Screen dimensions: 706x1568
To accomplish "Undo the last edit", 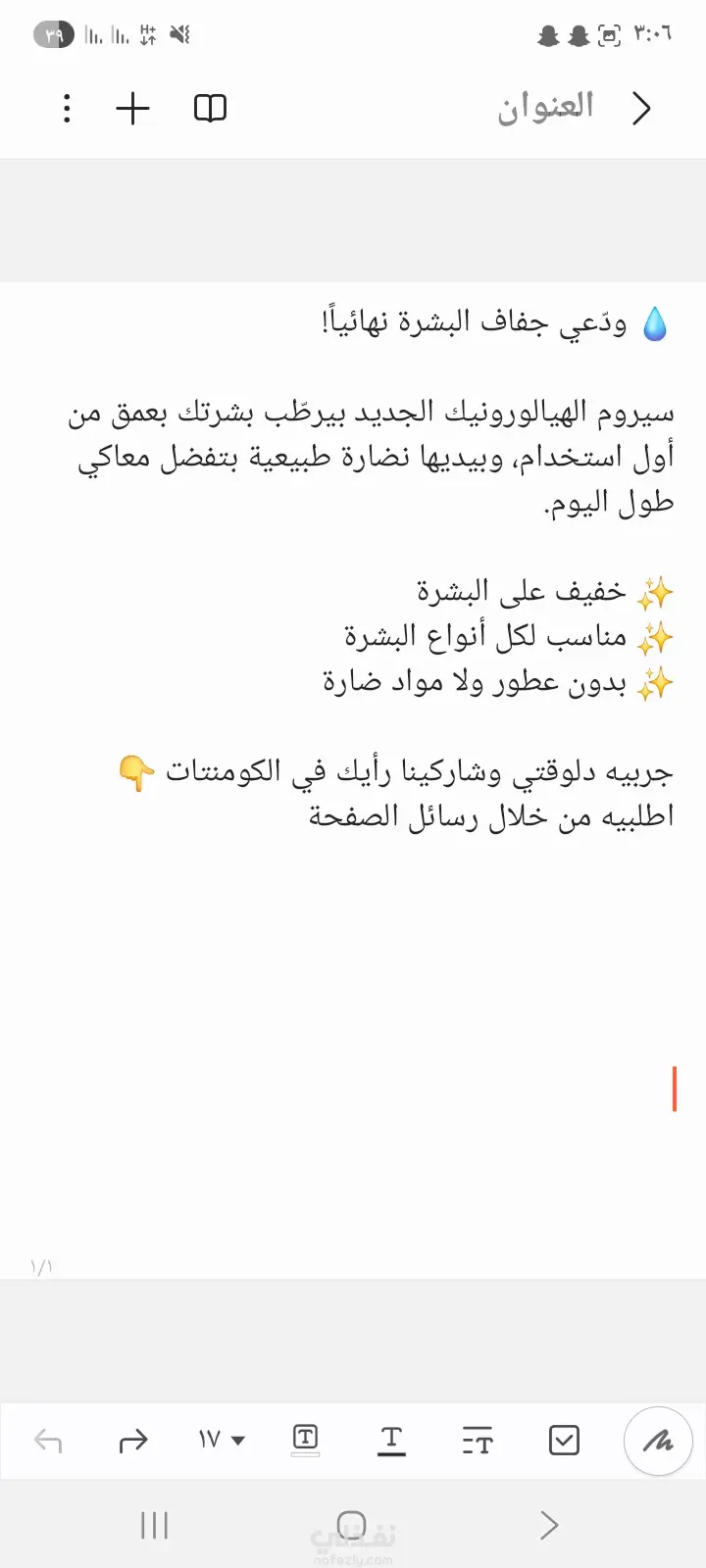I will click(x=48, y=1441).
